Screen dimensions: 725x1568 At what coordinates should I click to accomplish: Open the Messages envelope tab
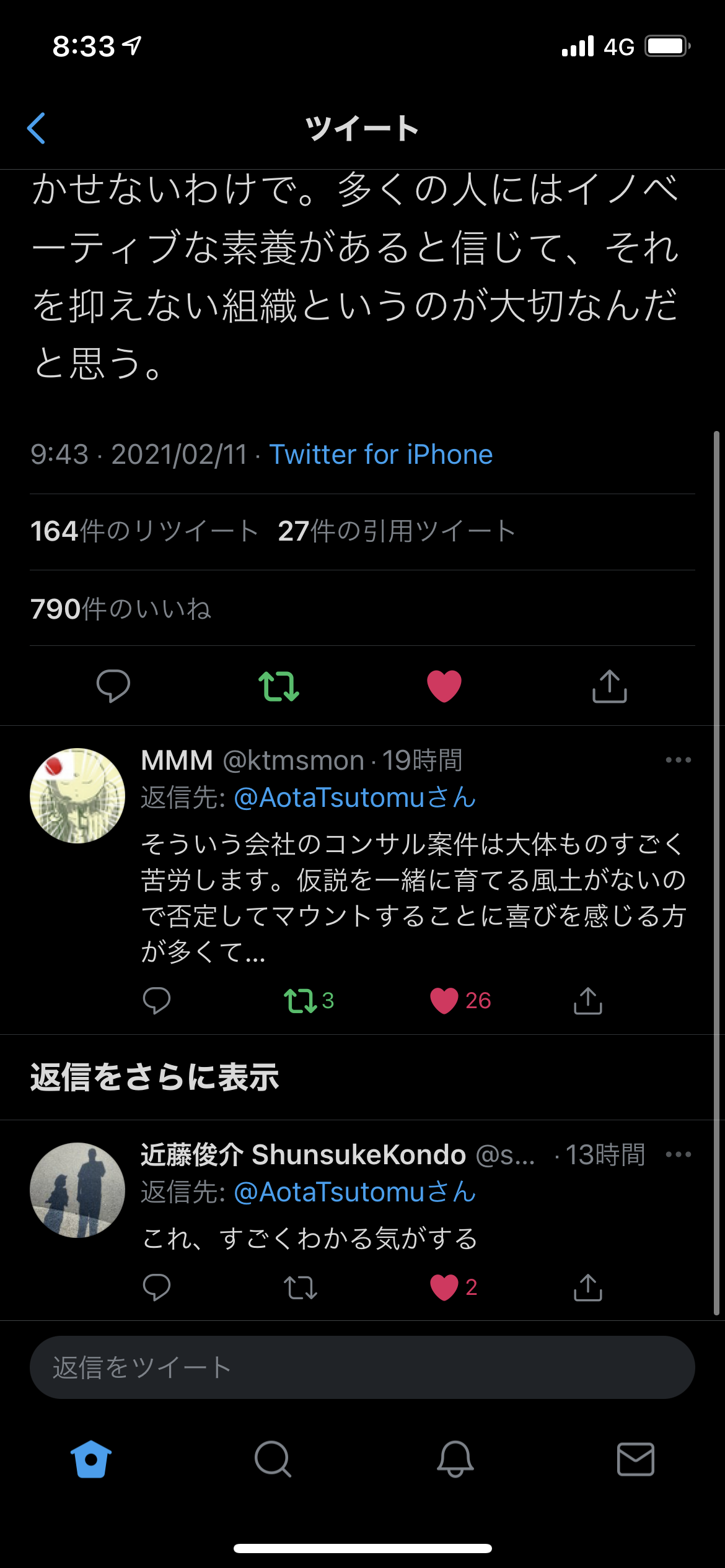pos(635,1459)
